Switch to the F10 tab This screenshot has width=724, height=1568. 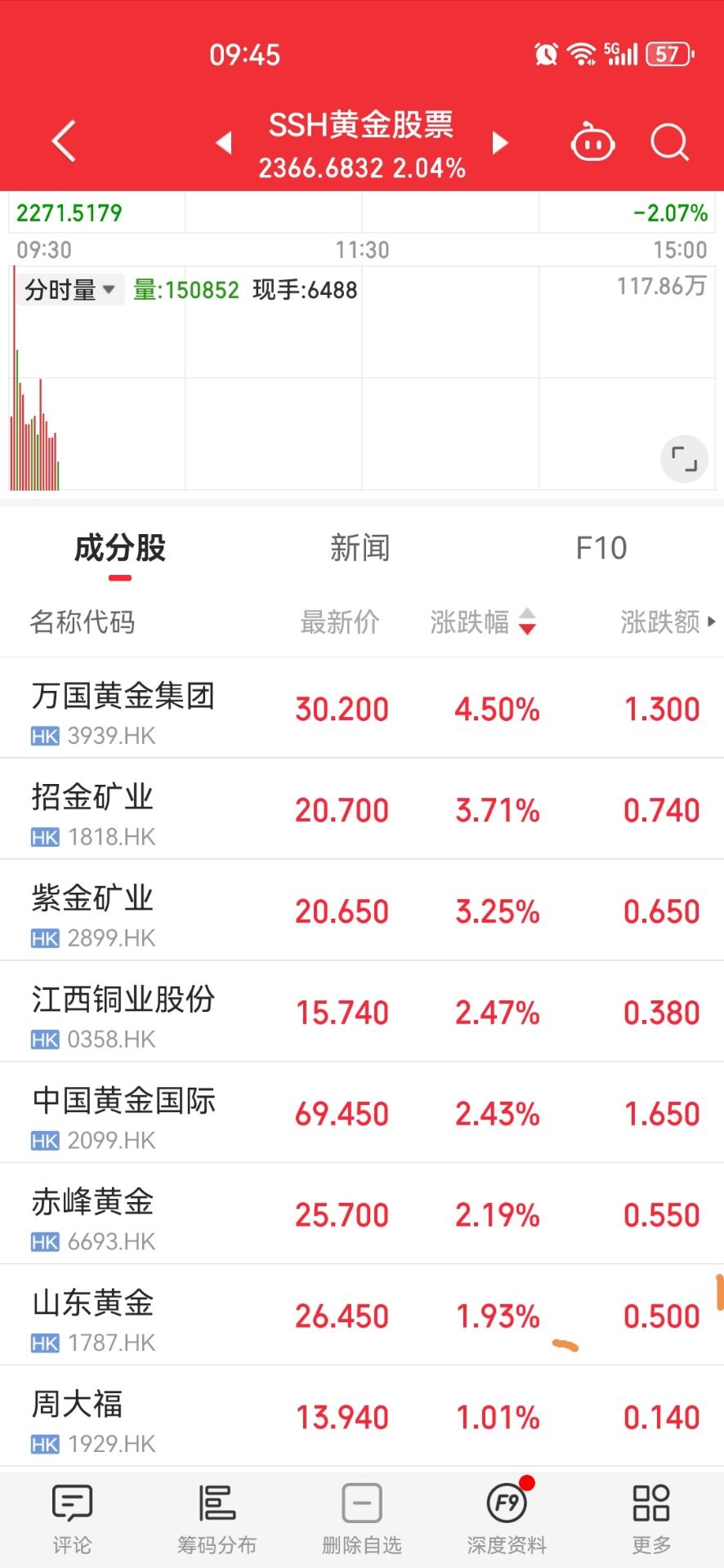click(601, 548)
